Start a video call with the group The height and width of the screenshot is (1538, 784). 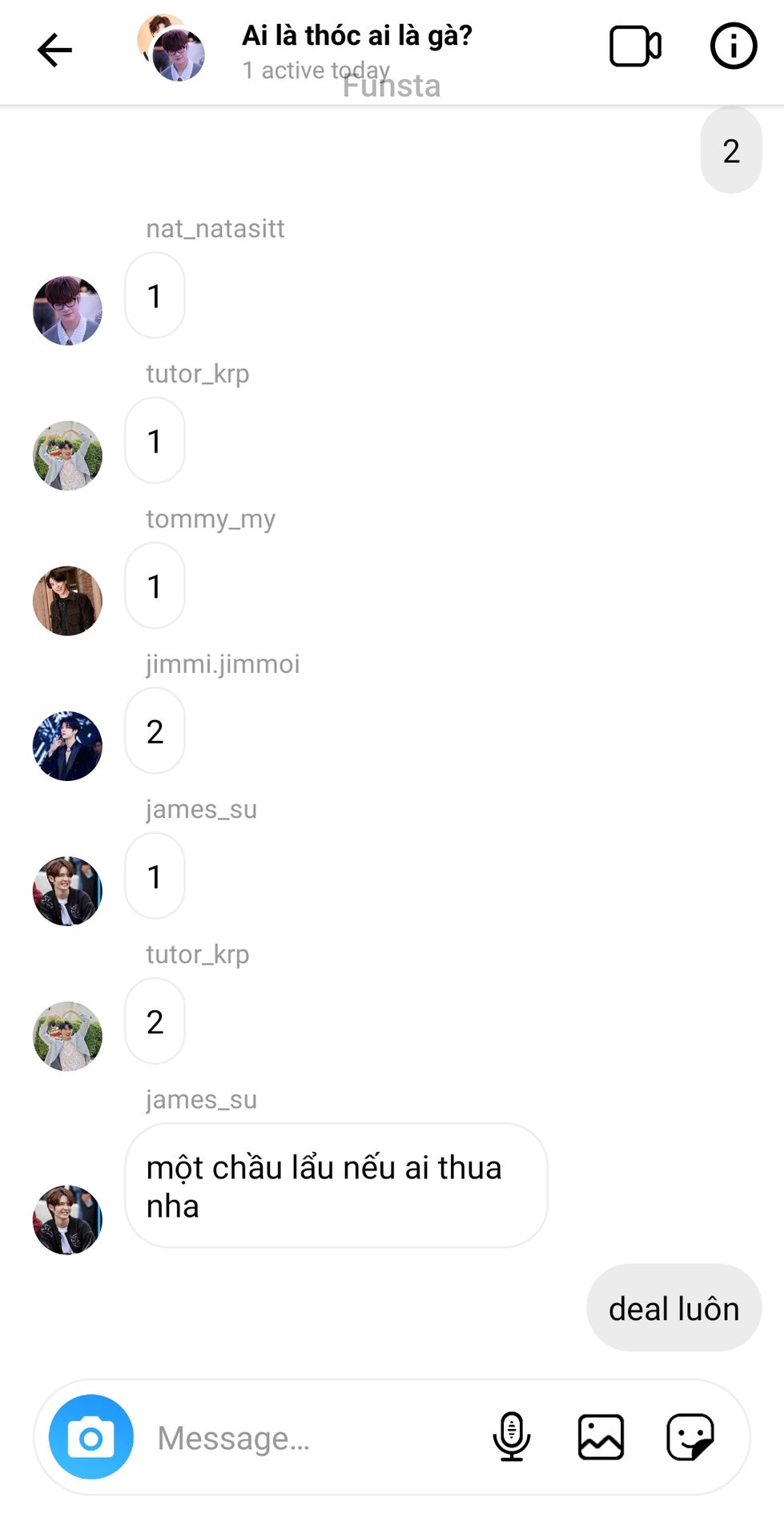click(x=635, y=47)
